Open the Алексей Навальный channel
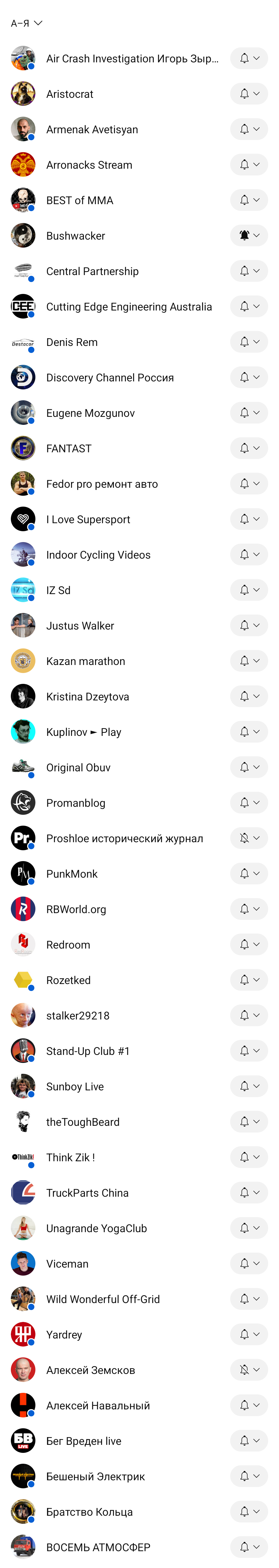Screen dimensions: 279x1568 (x=98, y=1406)
